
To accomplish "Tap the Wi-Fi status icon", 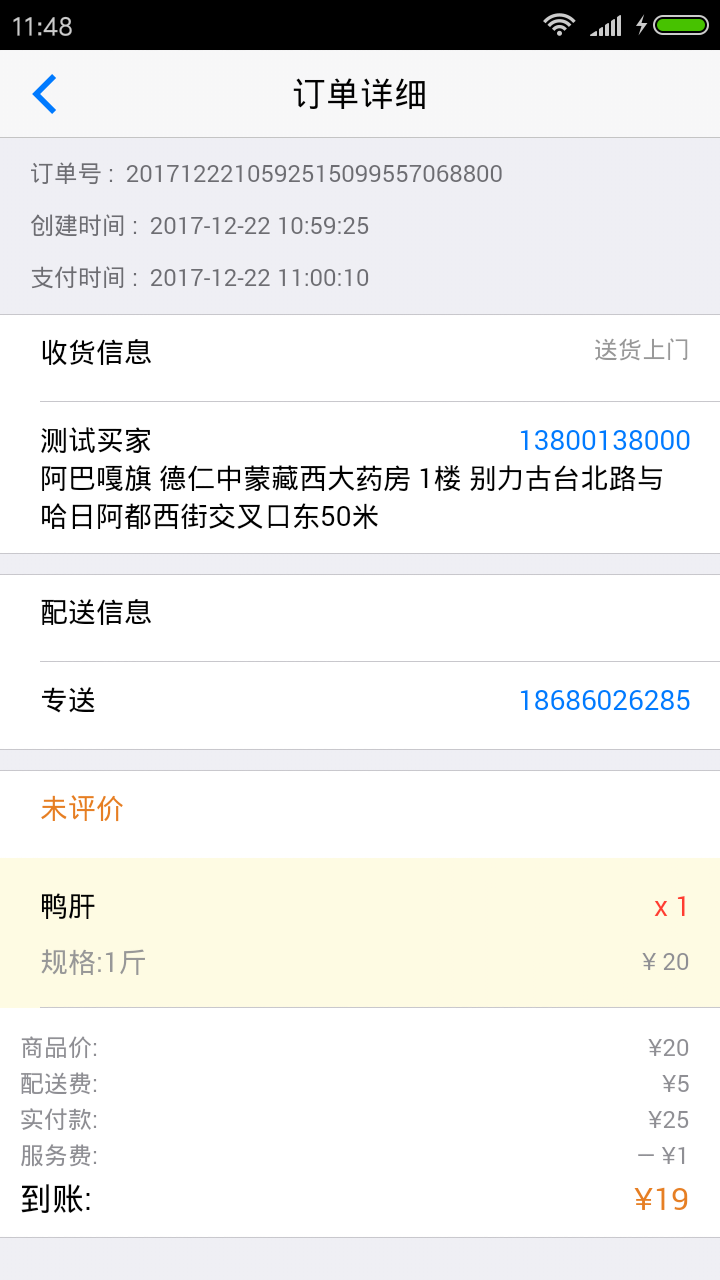I will [x=560, y=25].
